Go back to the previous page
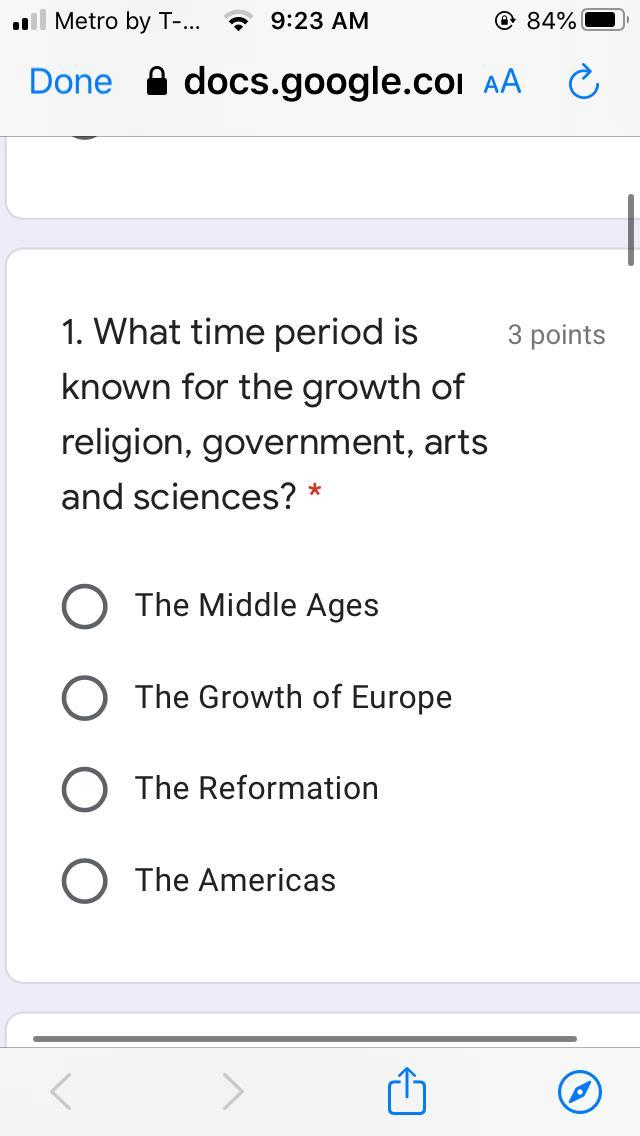Screen dimensions: 640x1136 point(61,1091)
